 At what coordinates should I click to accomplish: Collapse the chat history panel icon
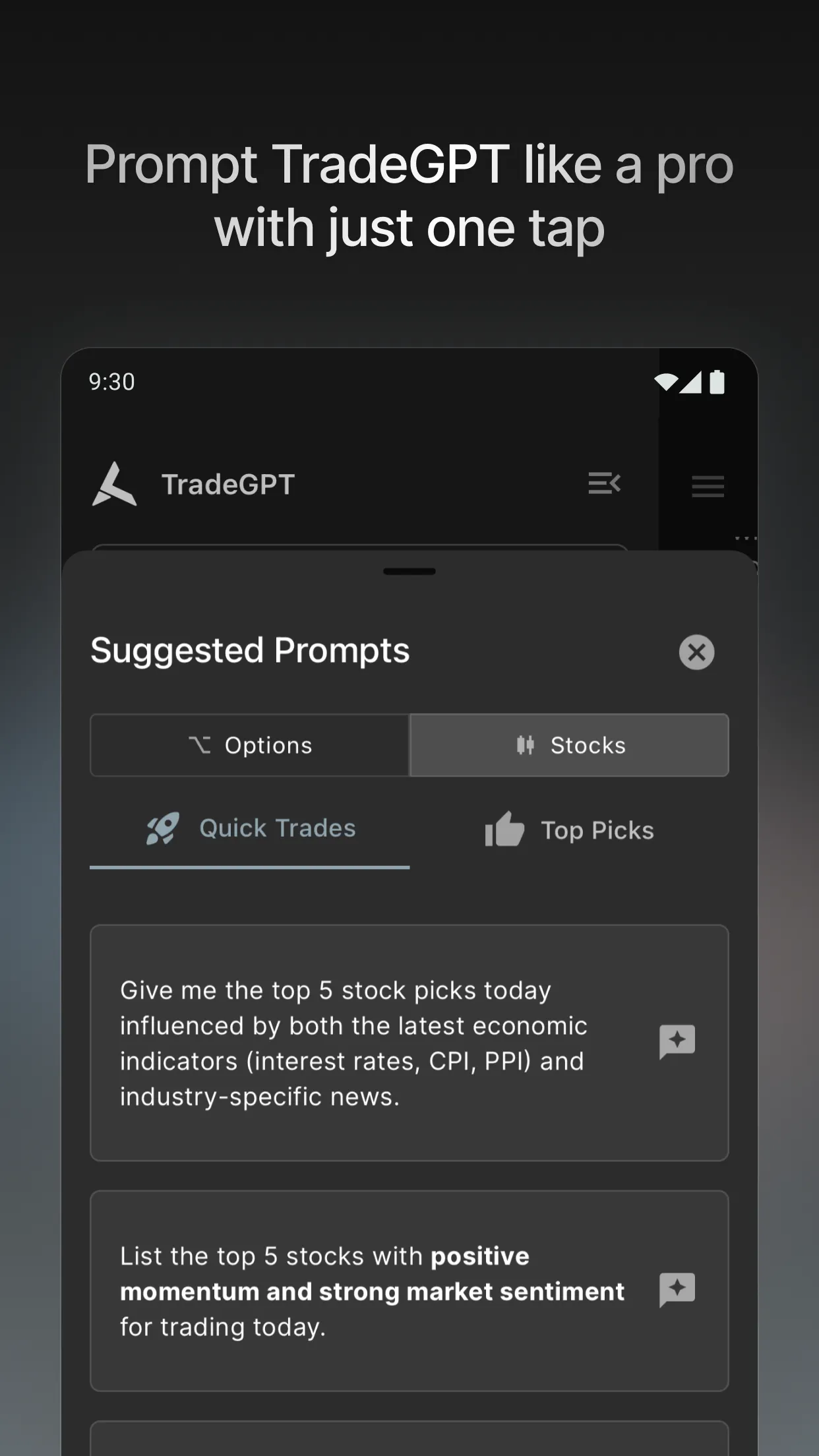(x=605, y=484)
